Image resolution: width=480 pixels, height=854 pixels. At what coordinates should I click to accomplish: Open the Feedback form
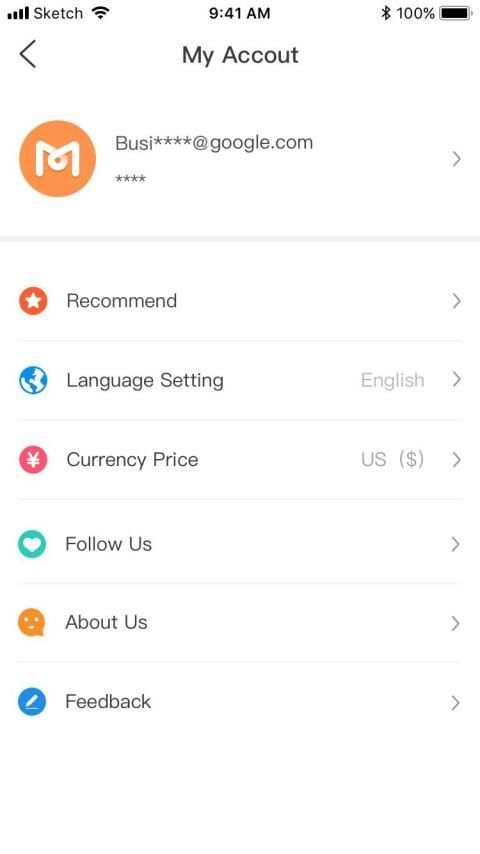click(x=240, y=702)
